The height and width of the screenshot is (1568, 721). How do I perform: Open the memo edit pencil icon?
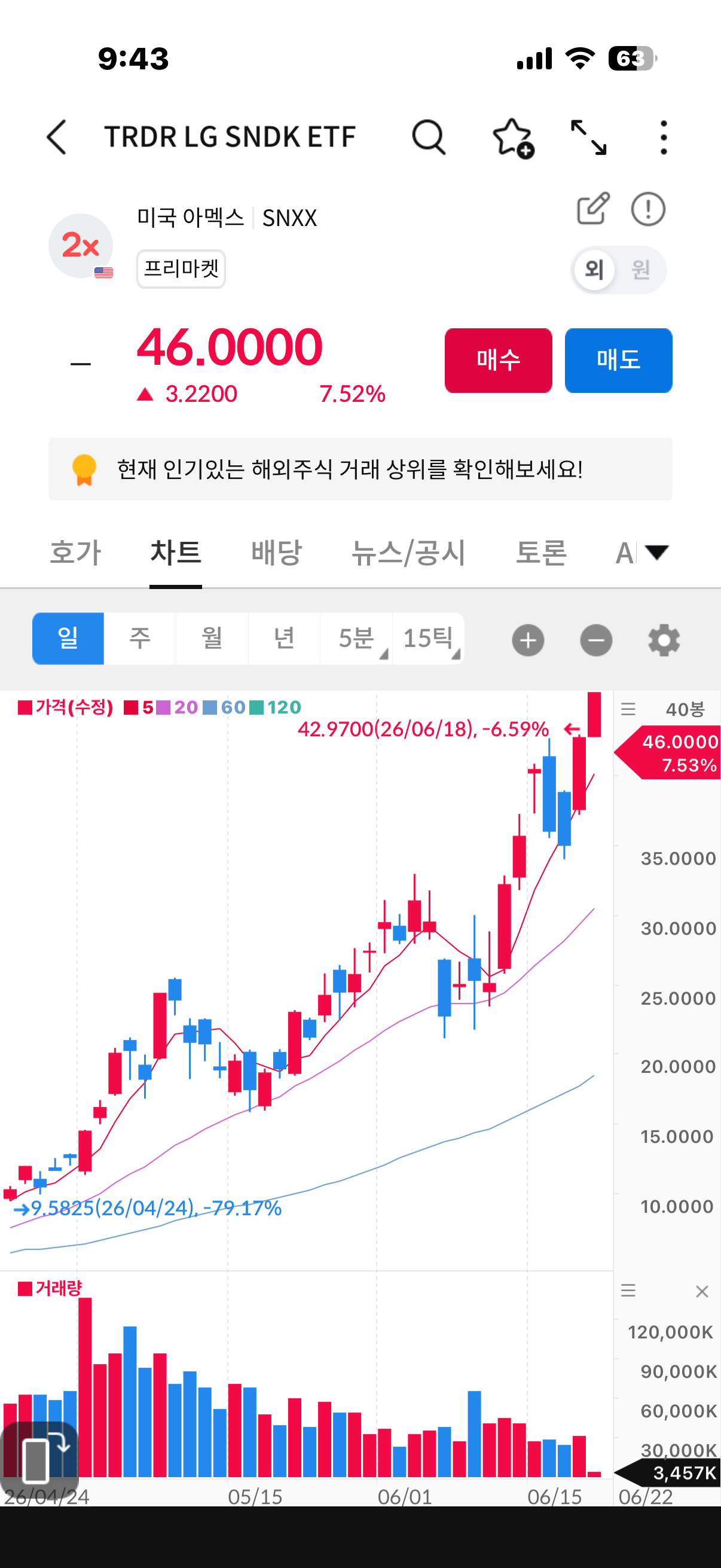[x=593, y=209]
